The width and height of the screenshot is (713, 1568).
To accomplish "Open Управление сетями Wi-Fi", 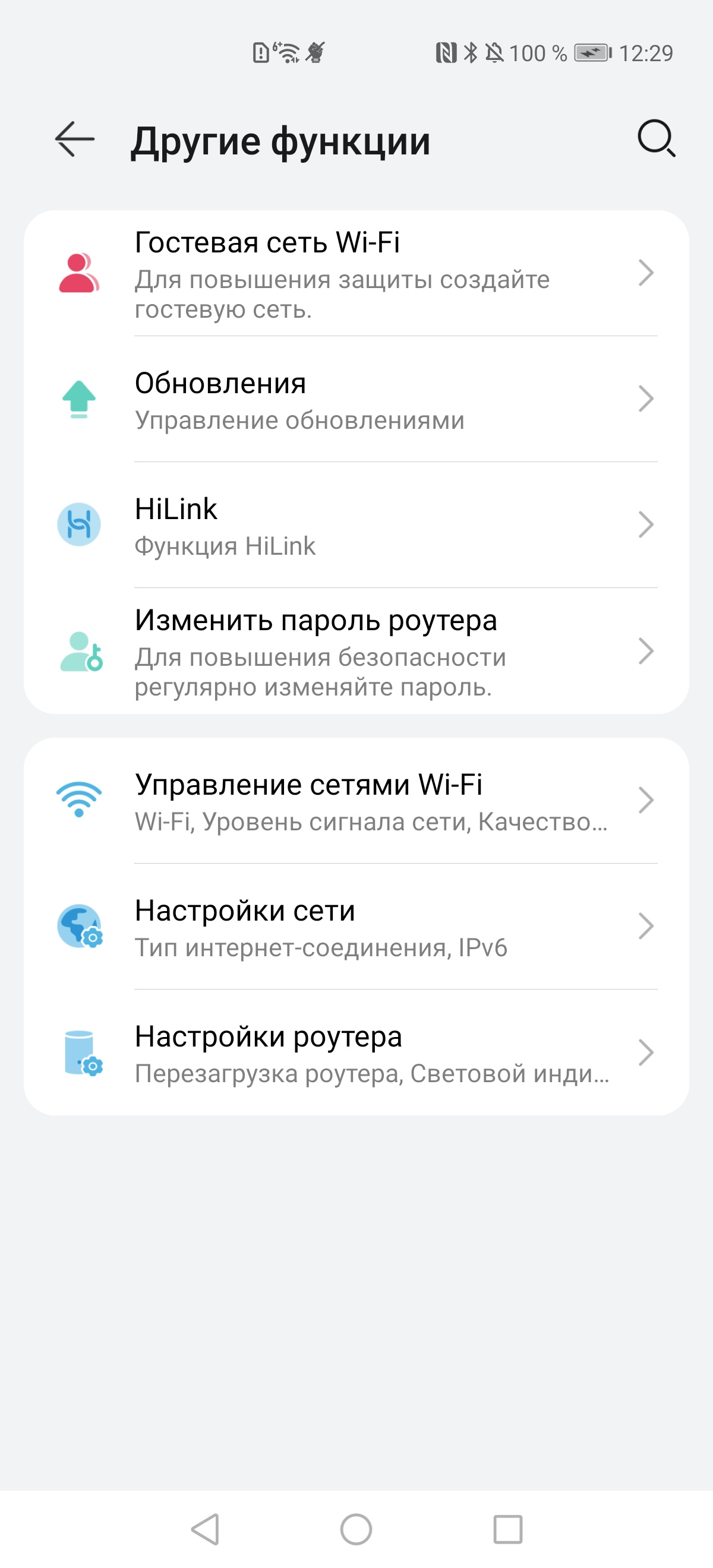I will click(356, 801).
